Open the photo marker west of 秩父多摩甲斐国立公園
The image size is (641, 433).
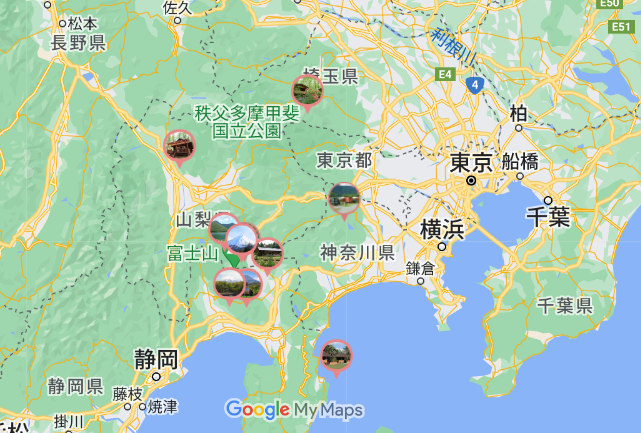pos(180,146)
